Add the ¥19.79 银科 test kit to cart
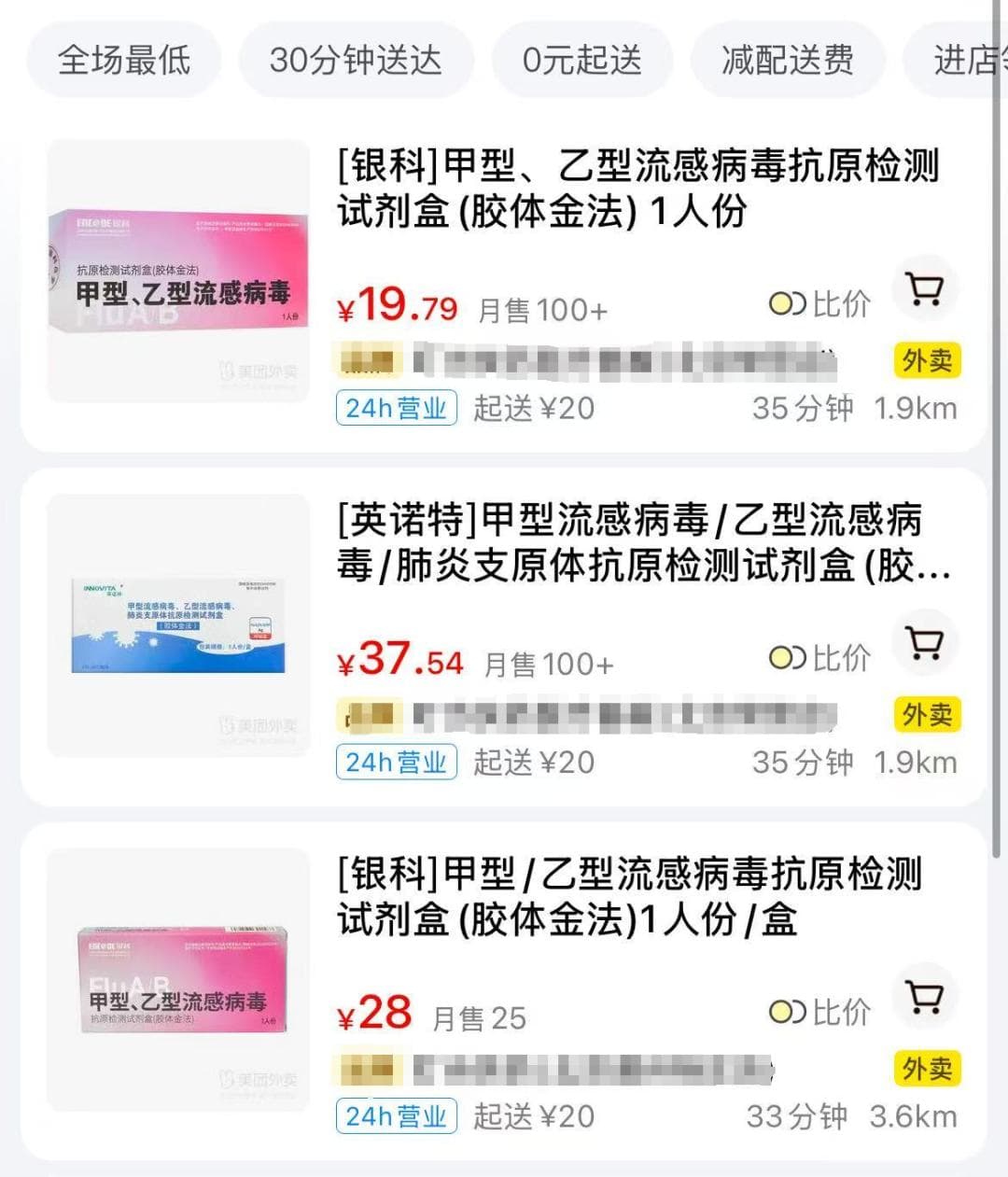The image size is (1008, 1177). 925,290
